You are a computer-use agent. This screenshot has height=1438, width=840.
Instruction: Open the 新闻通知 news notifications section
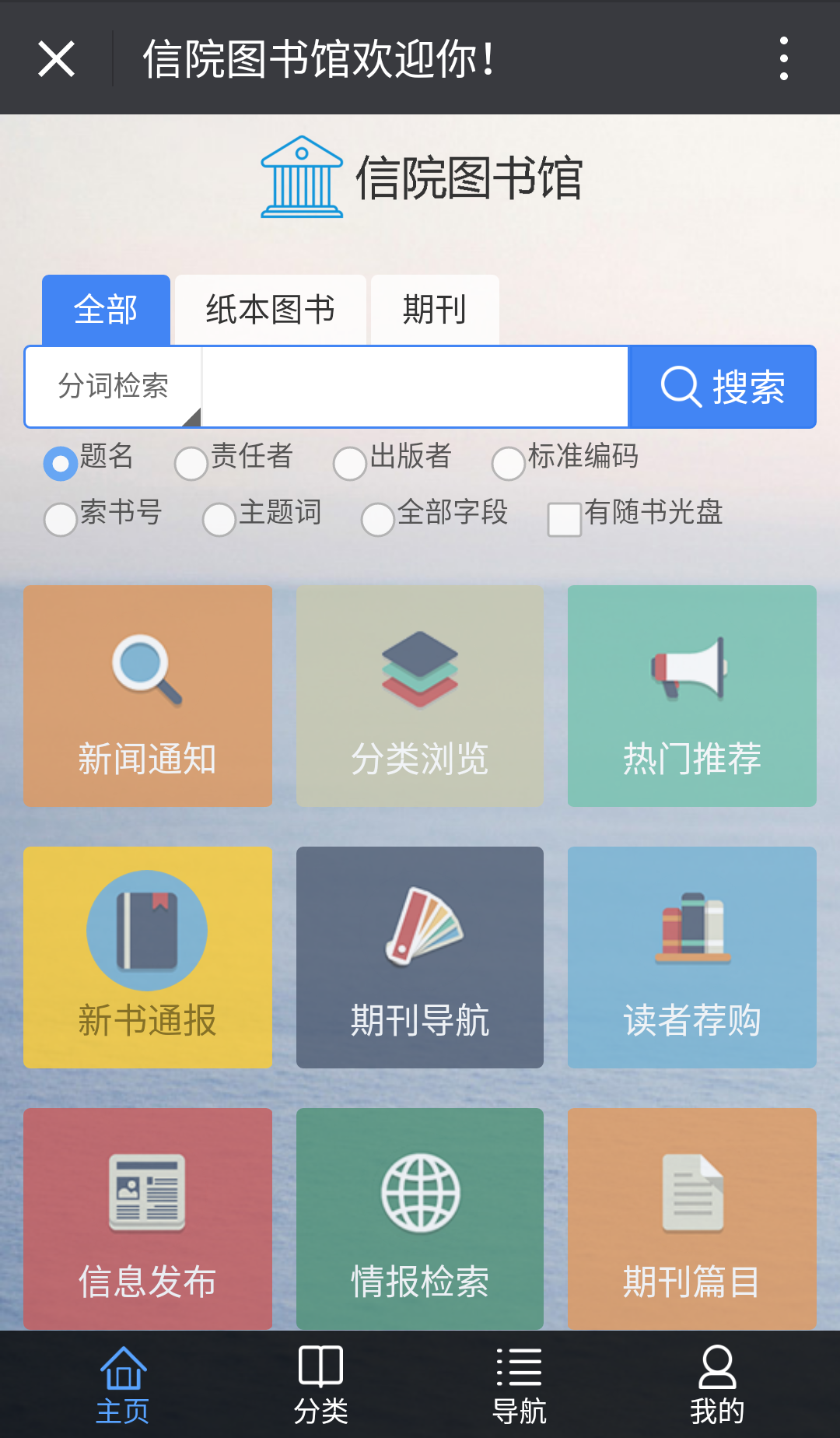(x=148, y=695)
